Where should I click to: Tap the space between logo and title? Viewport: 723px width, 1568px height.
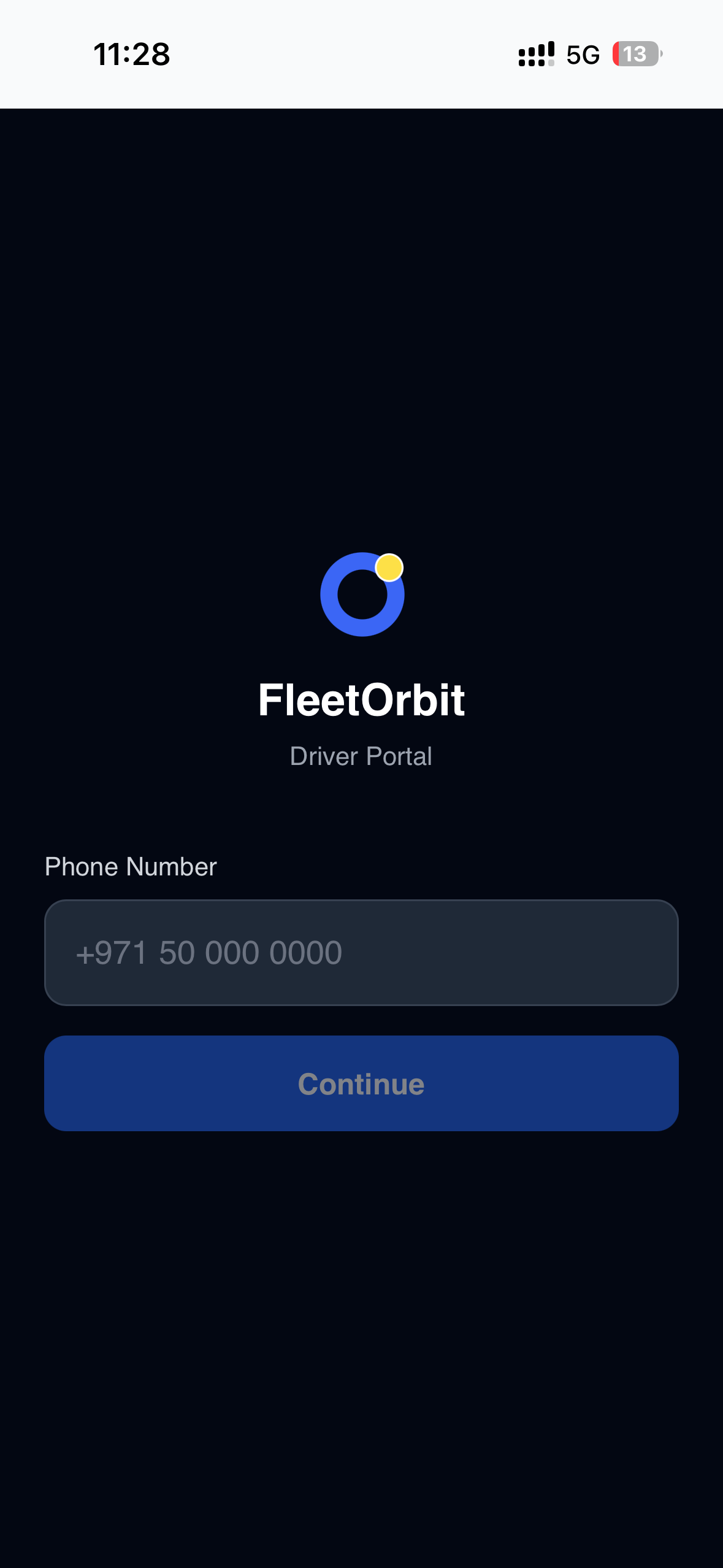click(x=362, y=656)
